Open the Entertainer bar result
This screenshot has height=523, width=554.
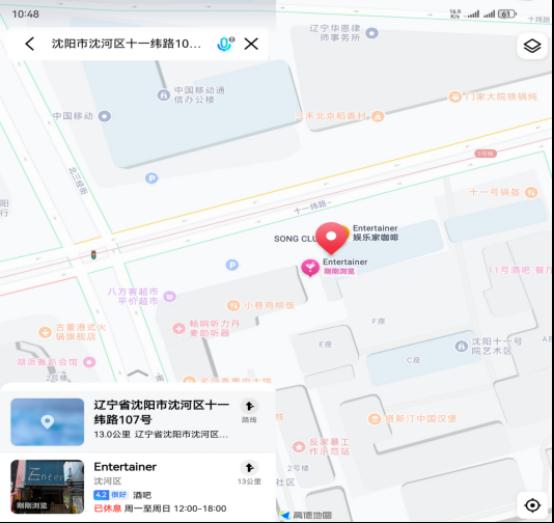click(138, 487)
